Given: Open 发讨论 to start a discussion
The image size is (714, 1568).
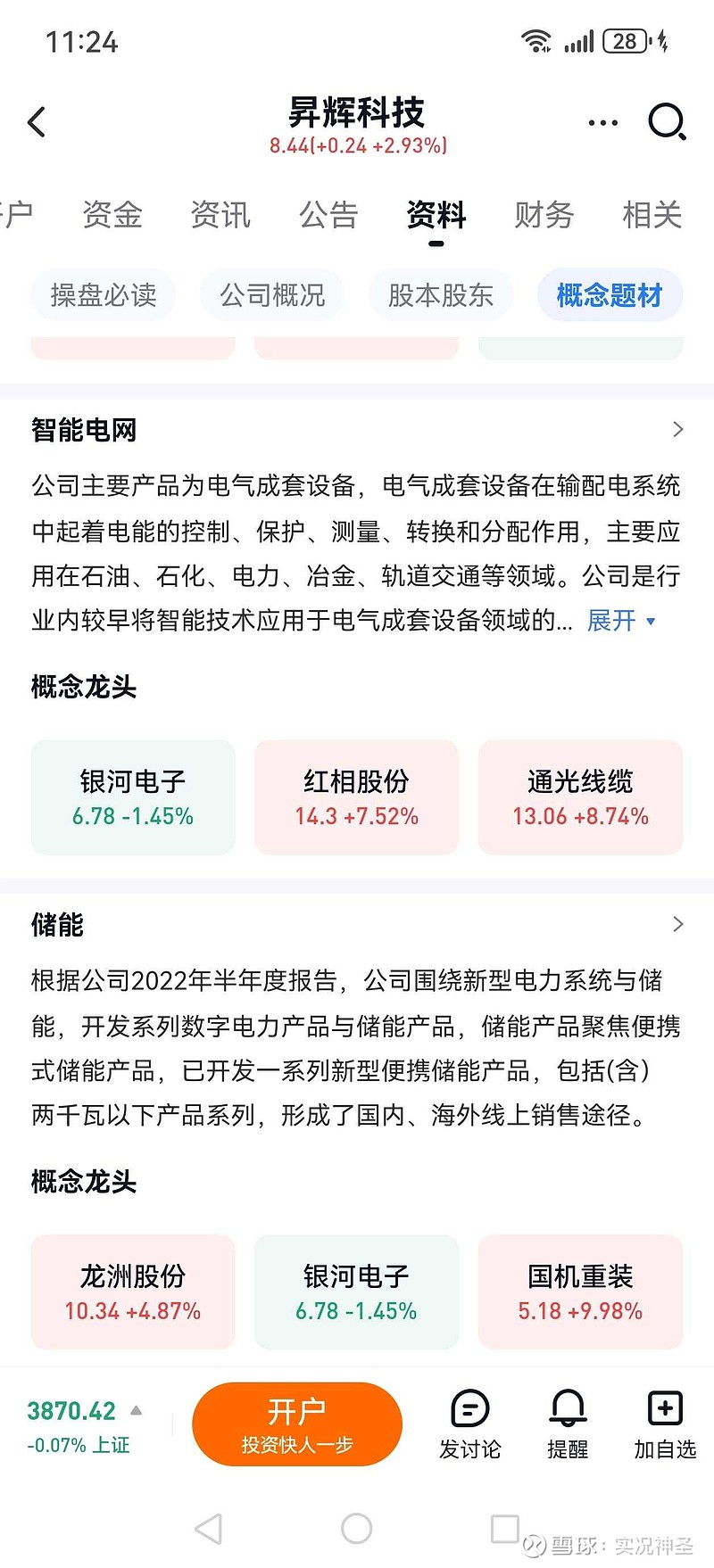Looking at the screenshot, I should click(470, 1424).
